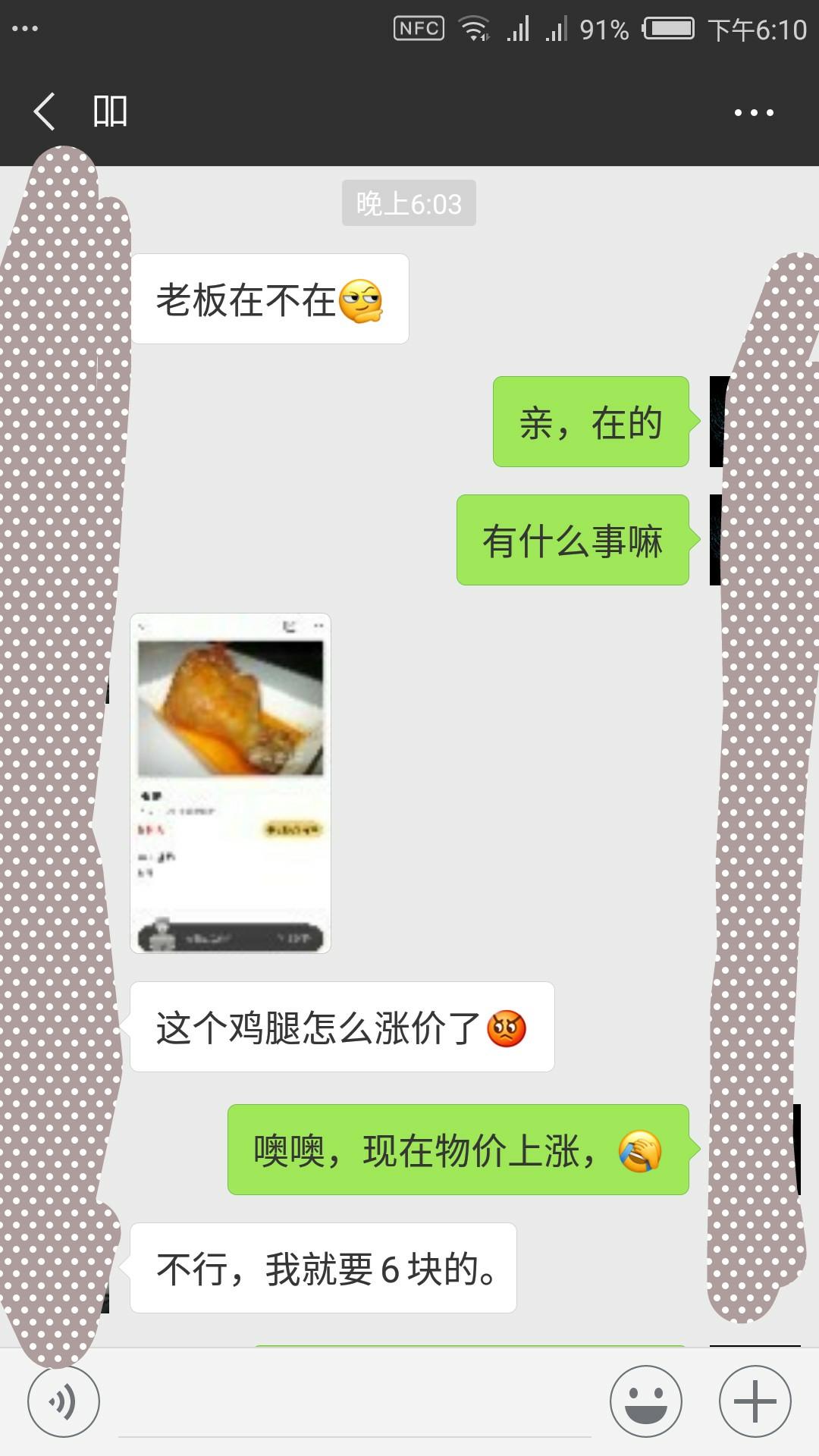This screenshot has height=1456, width=819.
Task: Open the chat overflow menu
Action: pos(753,113)
